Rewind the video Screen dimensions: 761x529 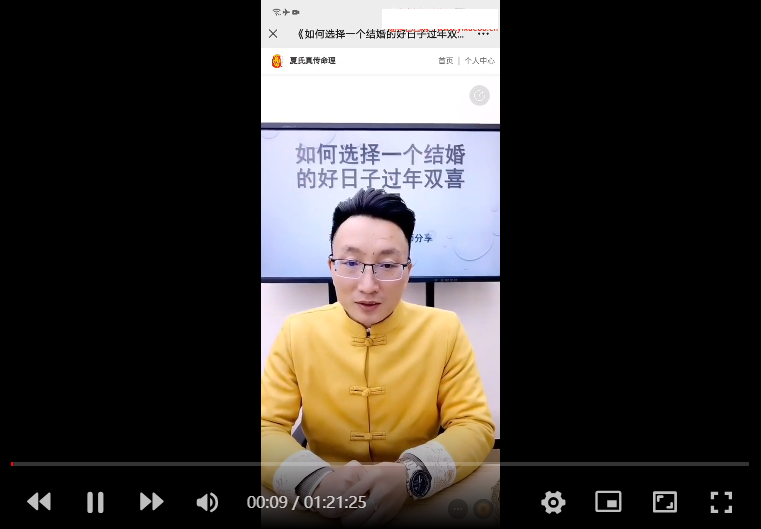coord(39,502)
